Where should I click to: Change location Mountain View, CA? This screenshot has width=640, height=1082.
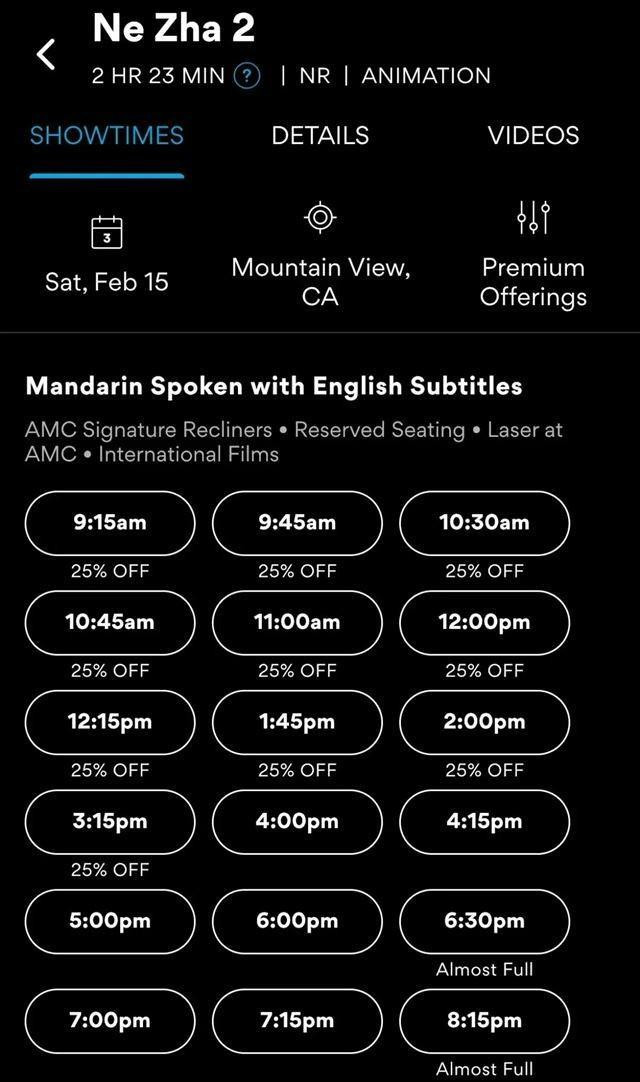click(x=320, y=254)
